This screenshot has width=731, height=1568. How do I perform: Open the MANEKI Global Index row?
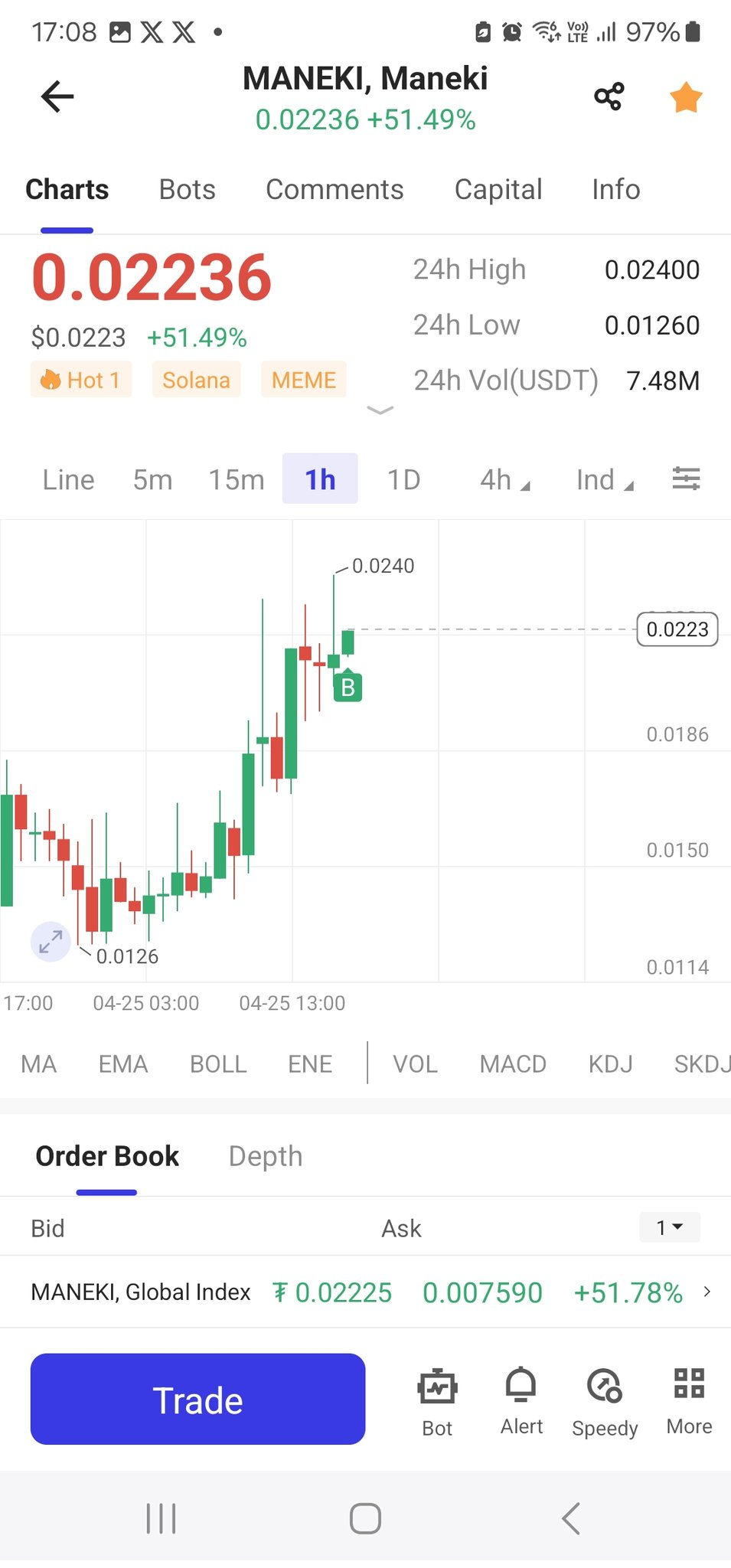point(365,1292)
